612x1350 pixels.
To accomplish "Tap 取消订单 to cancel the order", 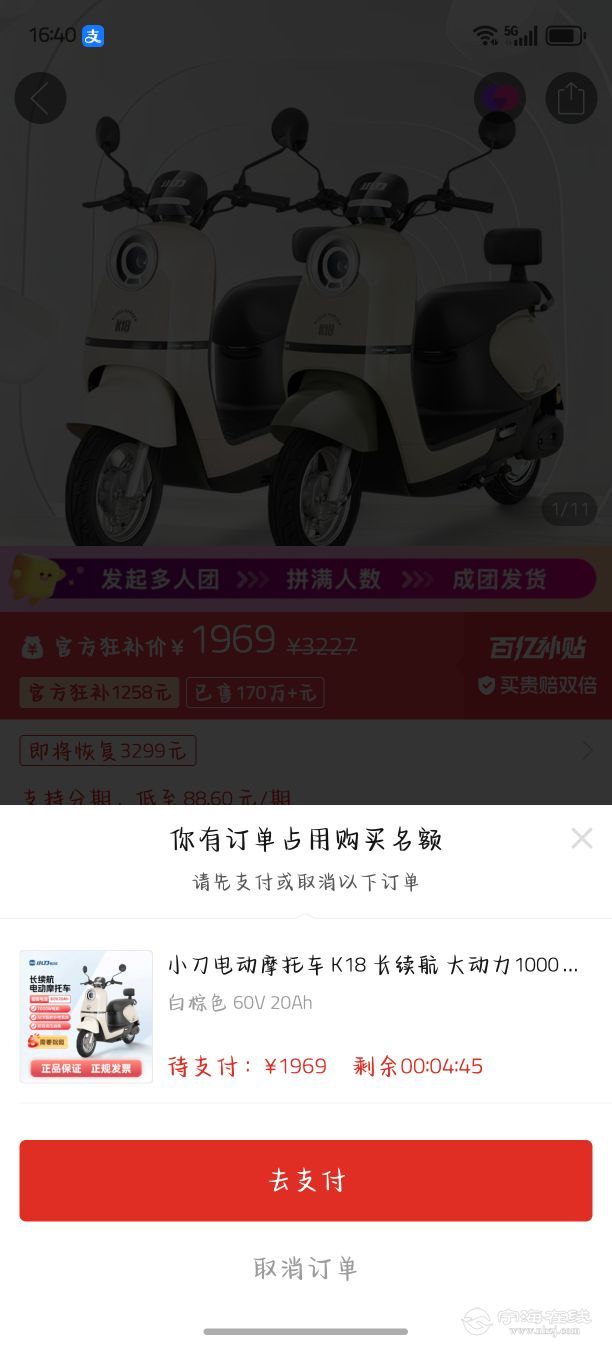I will pos(305,1268).
